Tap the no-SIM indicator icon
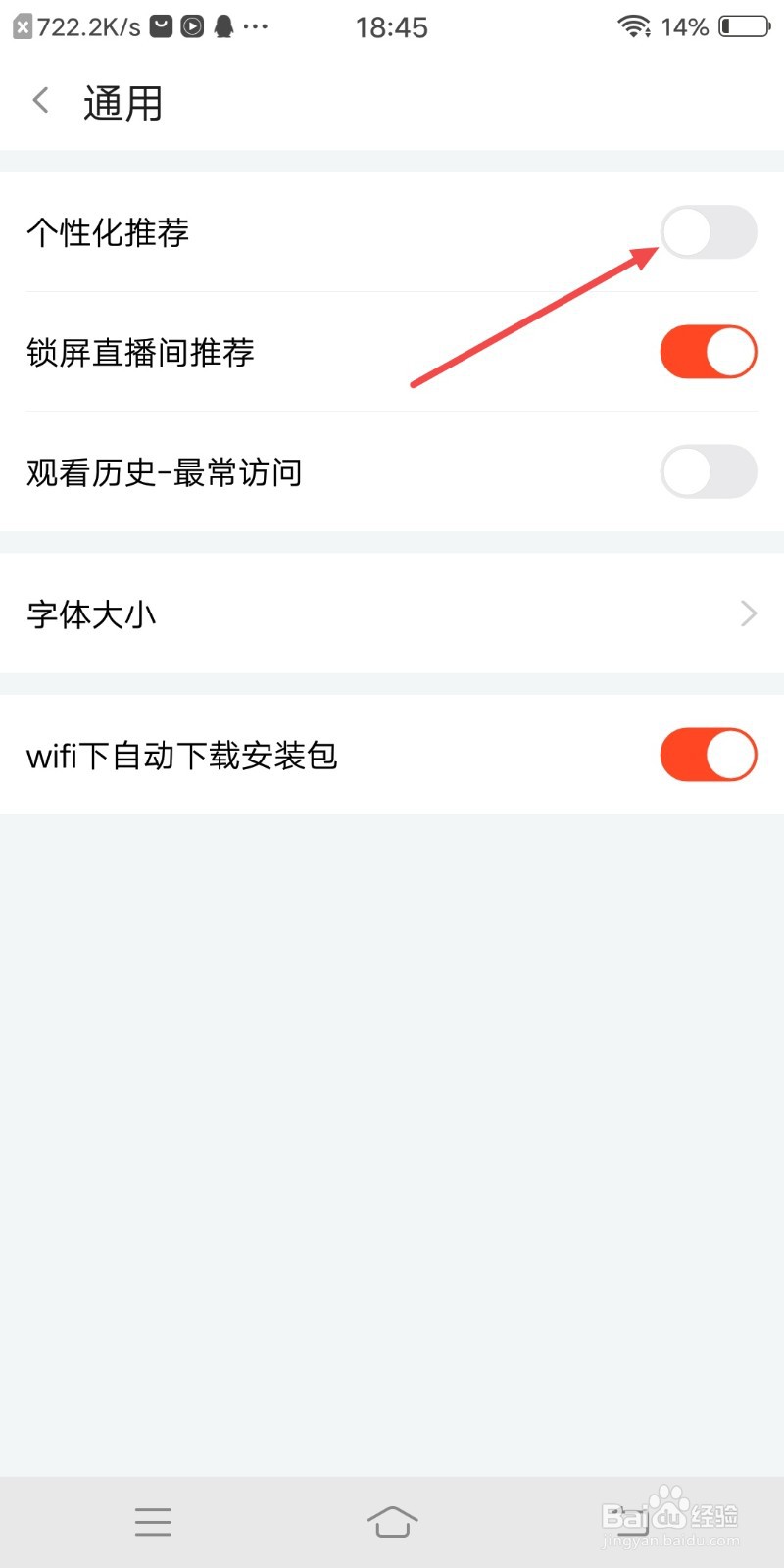The width and height of the screenshot is (784, 1568). 22,26
